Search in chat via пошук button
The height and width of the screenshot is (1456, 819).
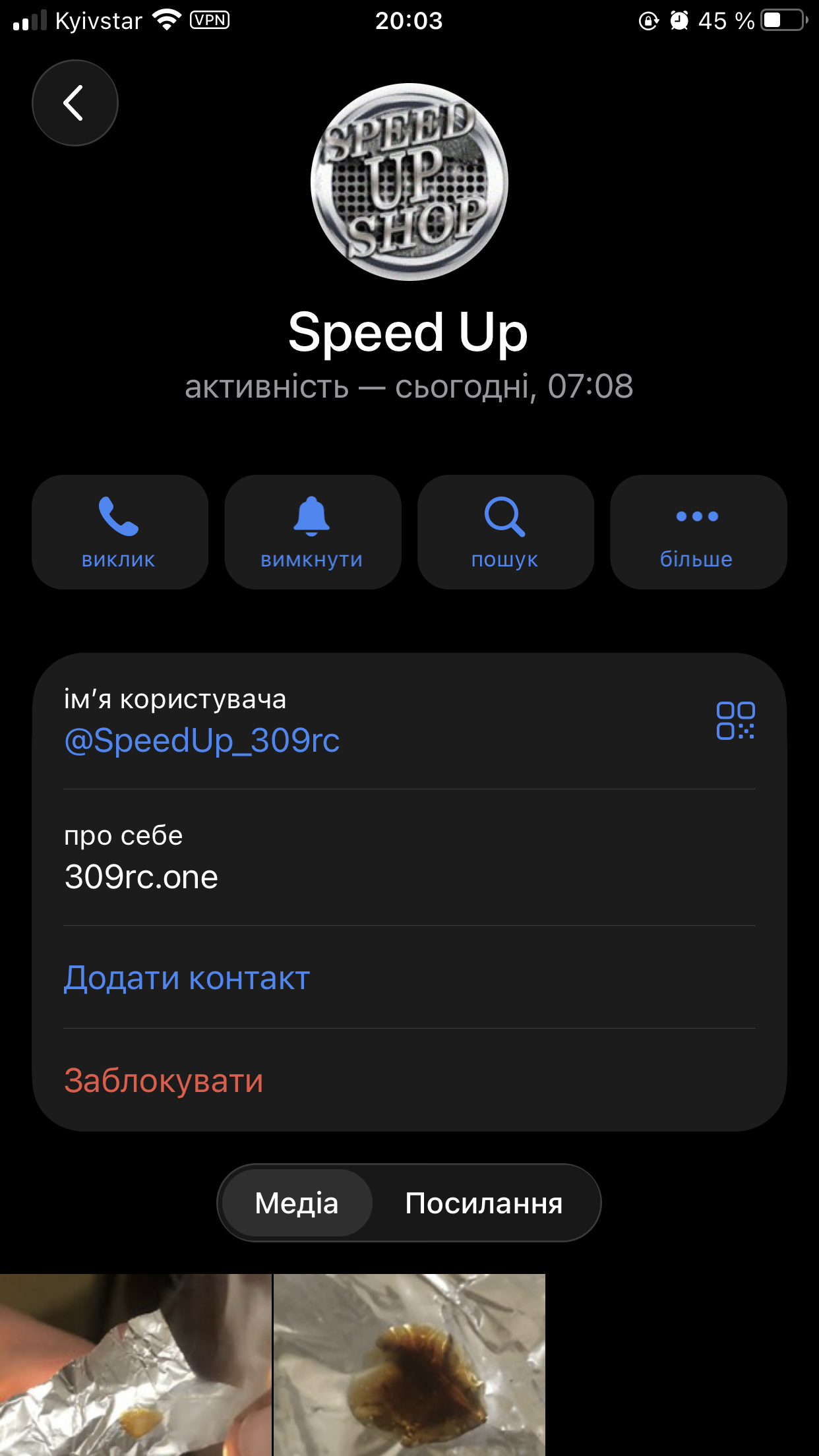click(x=505, y=531)
